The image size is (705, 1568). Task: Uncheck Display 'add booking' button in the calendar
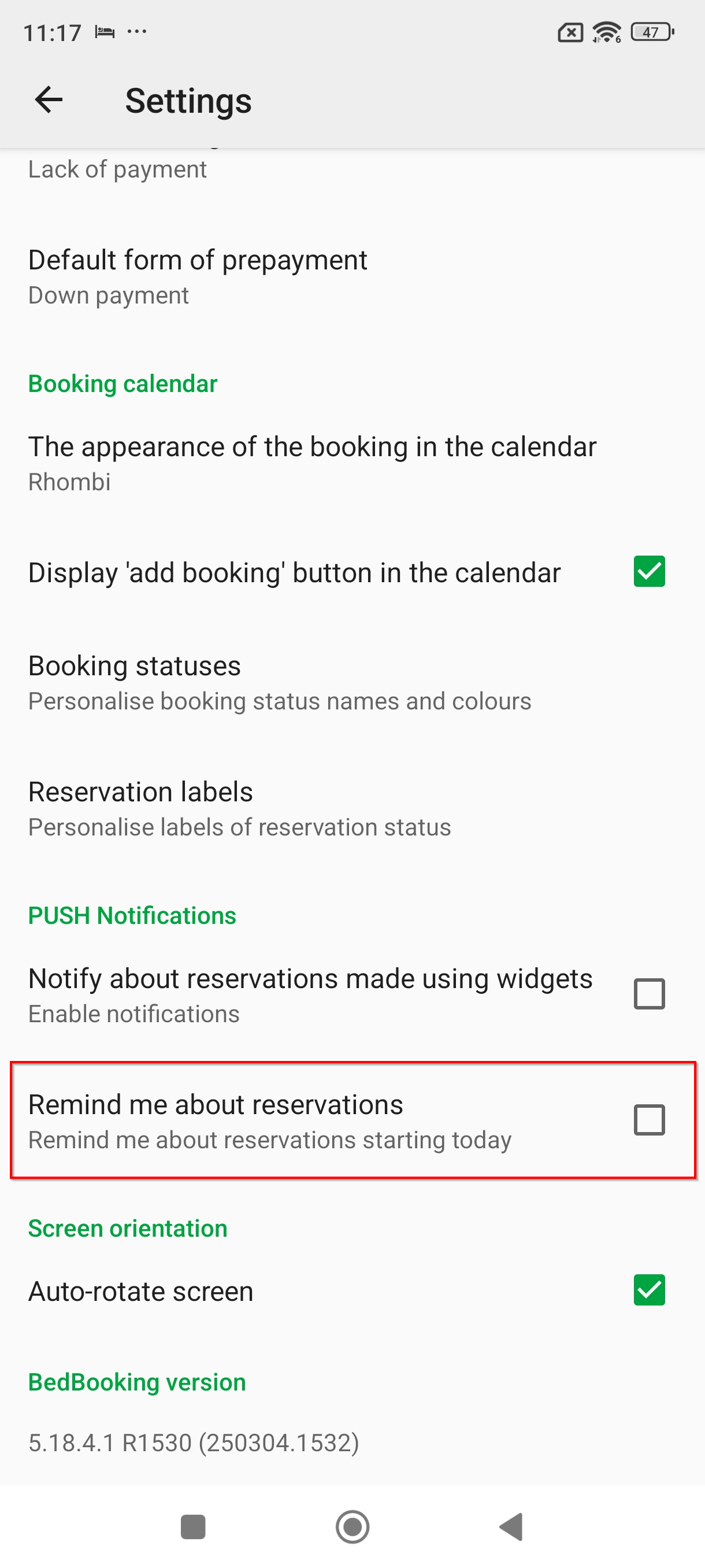point(649,572)
